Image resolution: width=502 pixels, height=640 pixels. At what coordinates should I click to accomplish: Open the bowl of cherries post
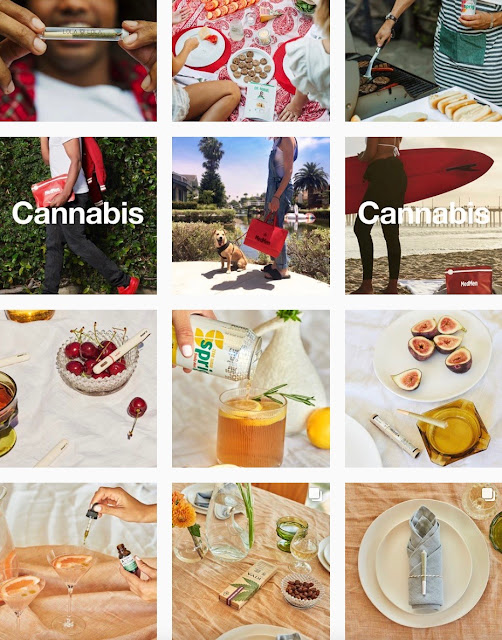click(x=78, y=389)
